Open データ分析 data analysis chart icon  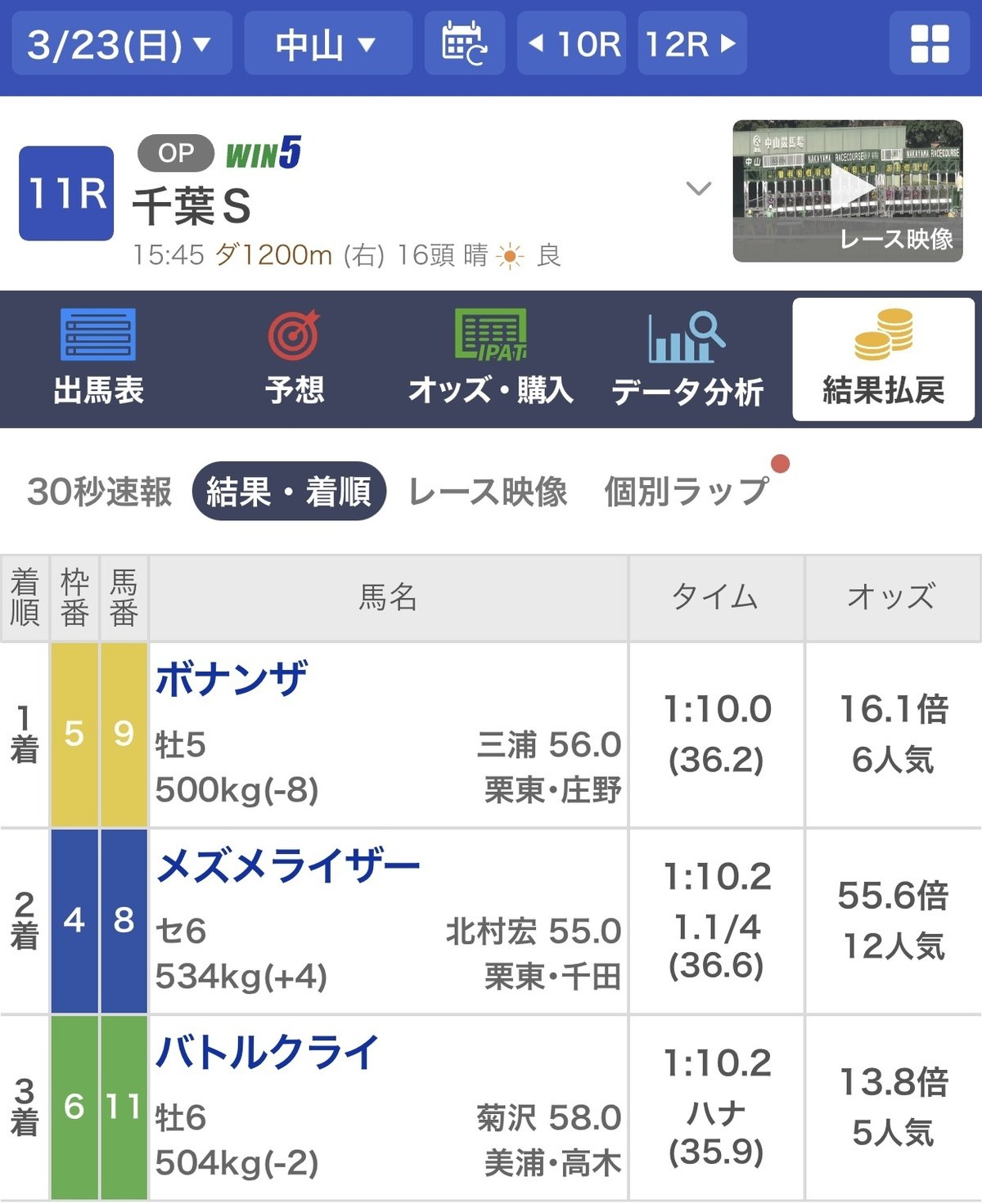[x=686, y=337]
